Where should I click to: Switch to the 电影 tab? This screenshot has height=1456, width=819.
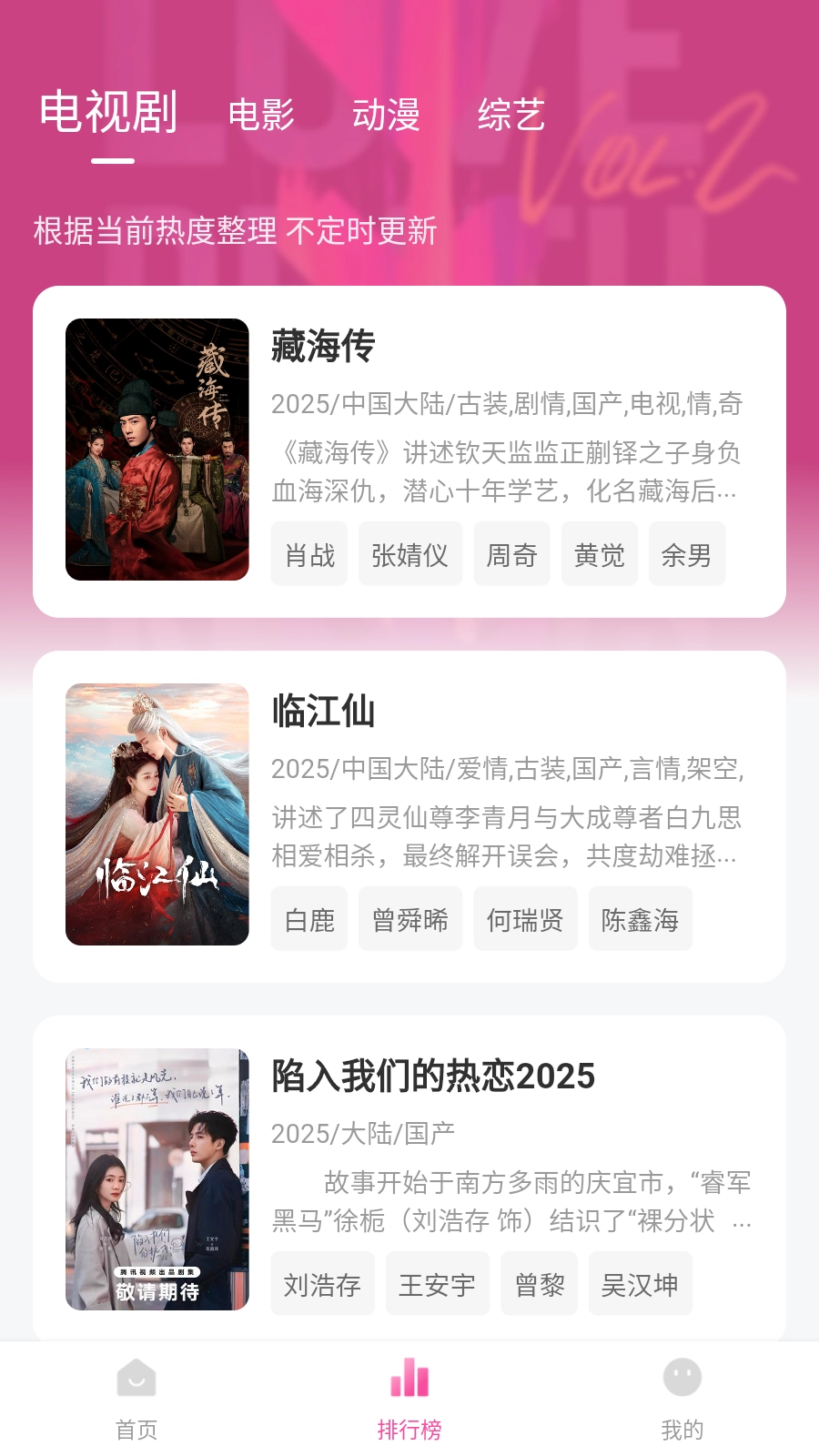(262, 116)
